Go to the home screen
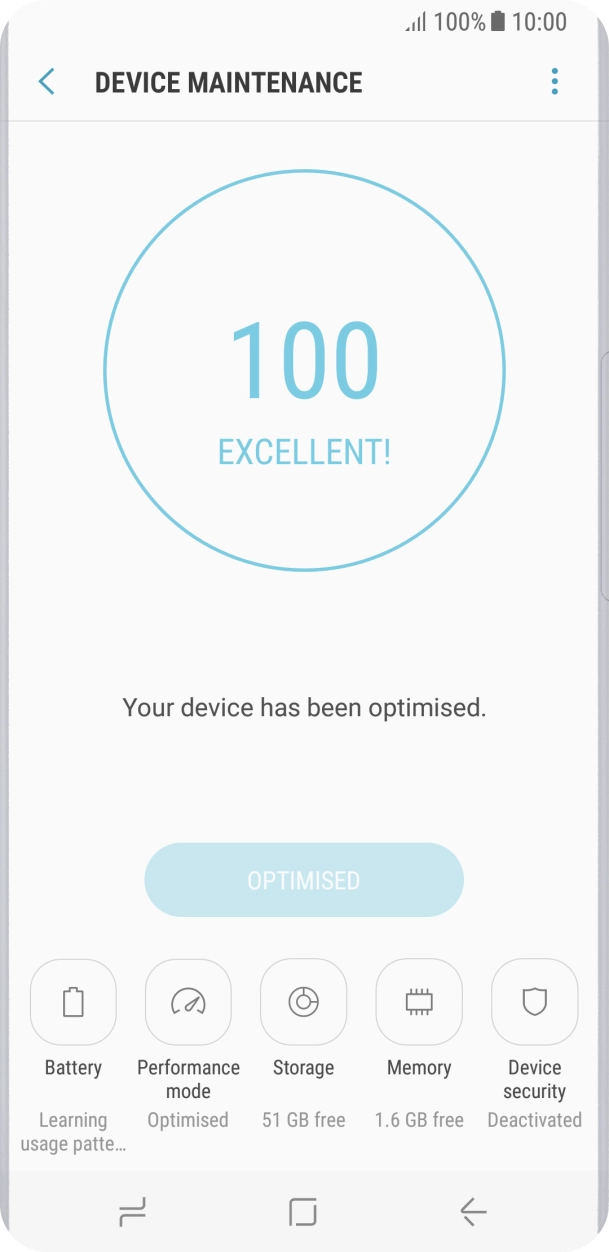The width and height of the screenshot is (609, 1252). [x=303, y=1212]
